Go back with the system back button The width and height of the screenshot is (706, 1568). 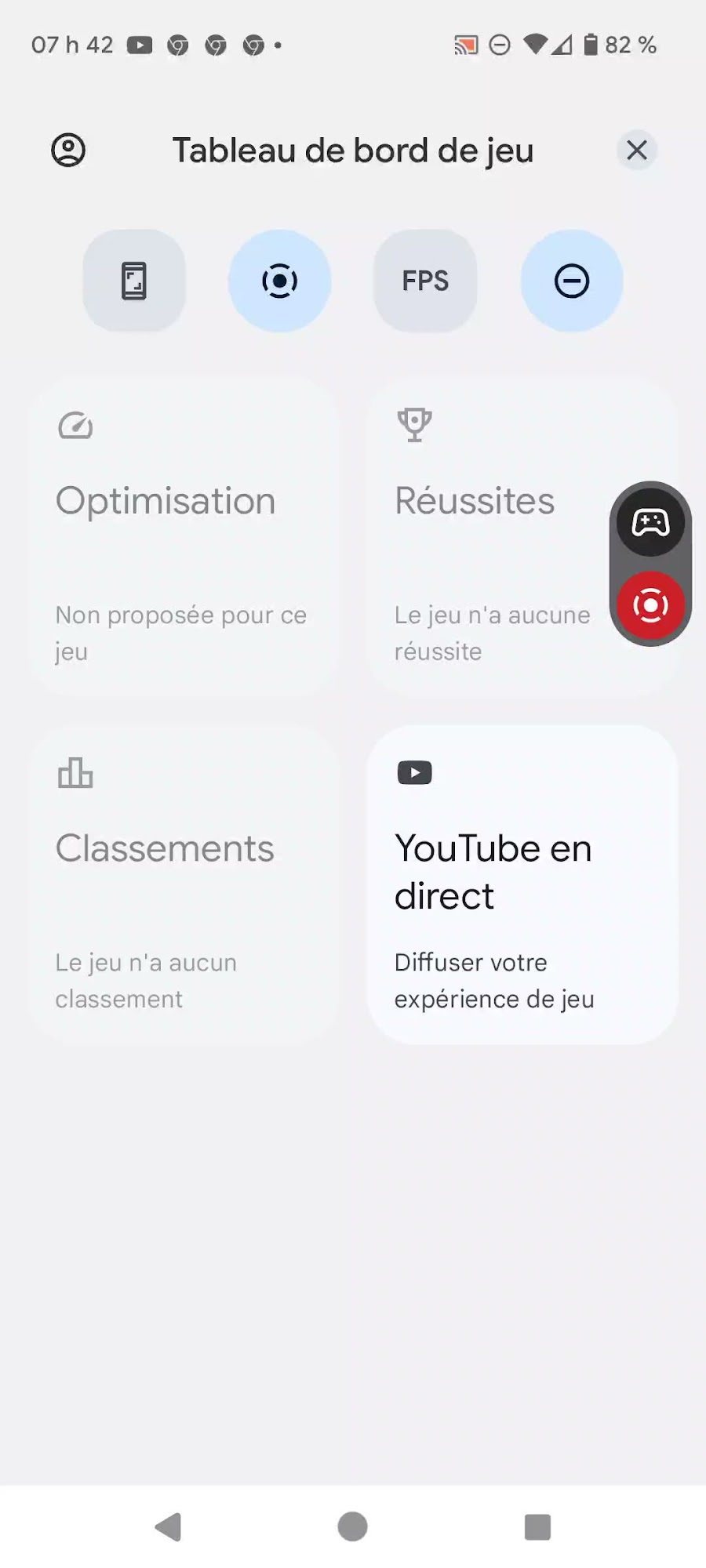(x=169, y=1526)
